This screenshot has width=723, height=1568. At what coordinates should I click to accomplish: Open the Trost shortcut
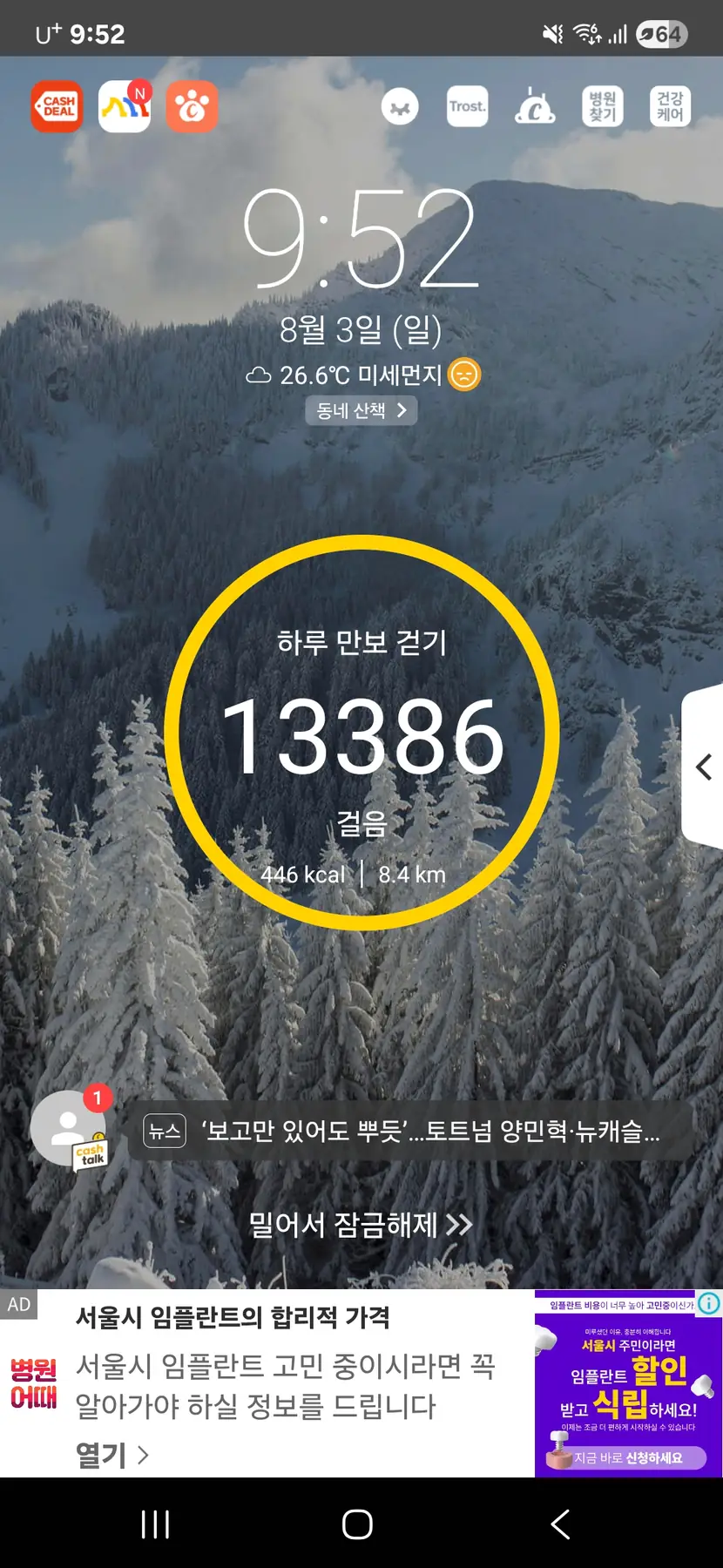tap(467, 107)
